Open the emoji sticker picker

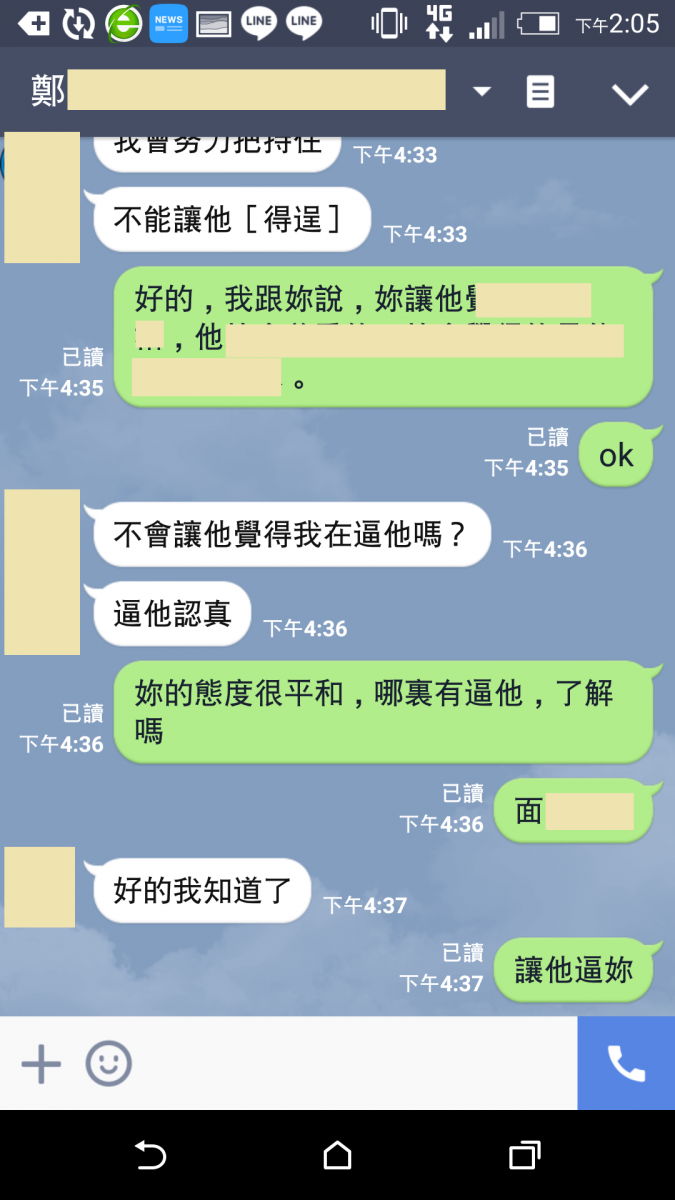pos(108,1064)
